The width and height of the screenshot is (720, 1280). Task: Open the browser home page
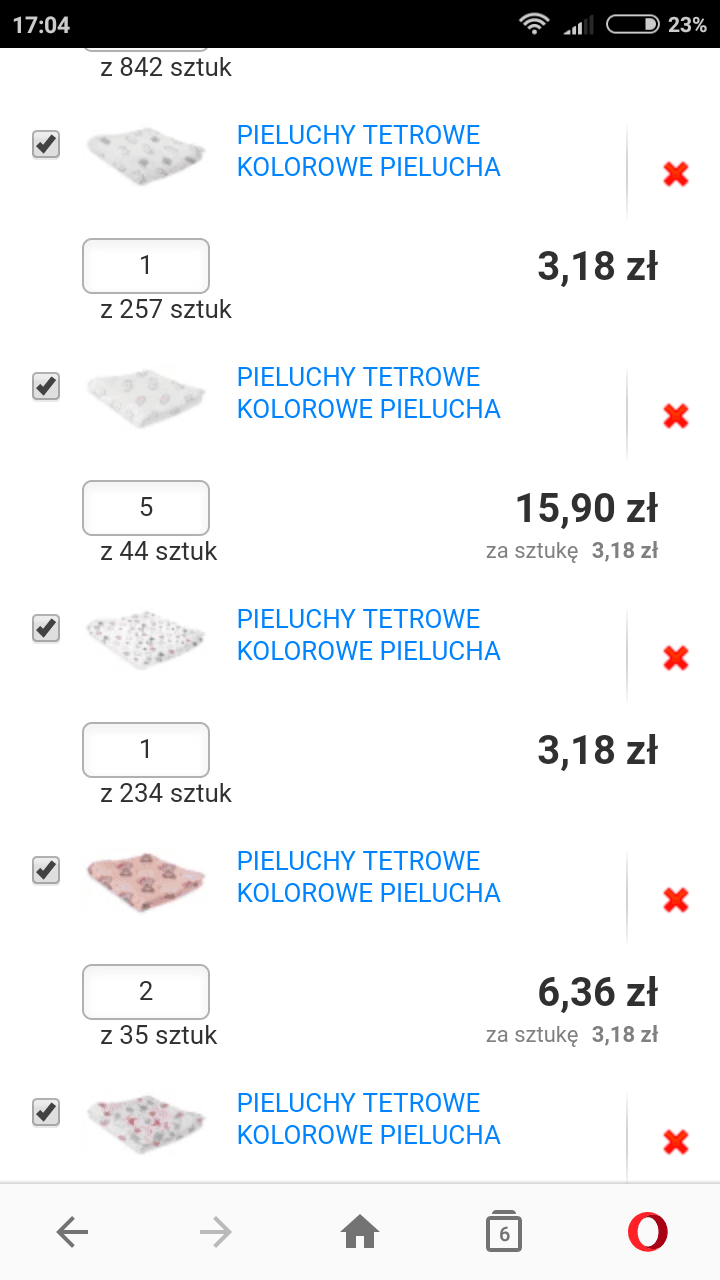pos(360,1233)
